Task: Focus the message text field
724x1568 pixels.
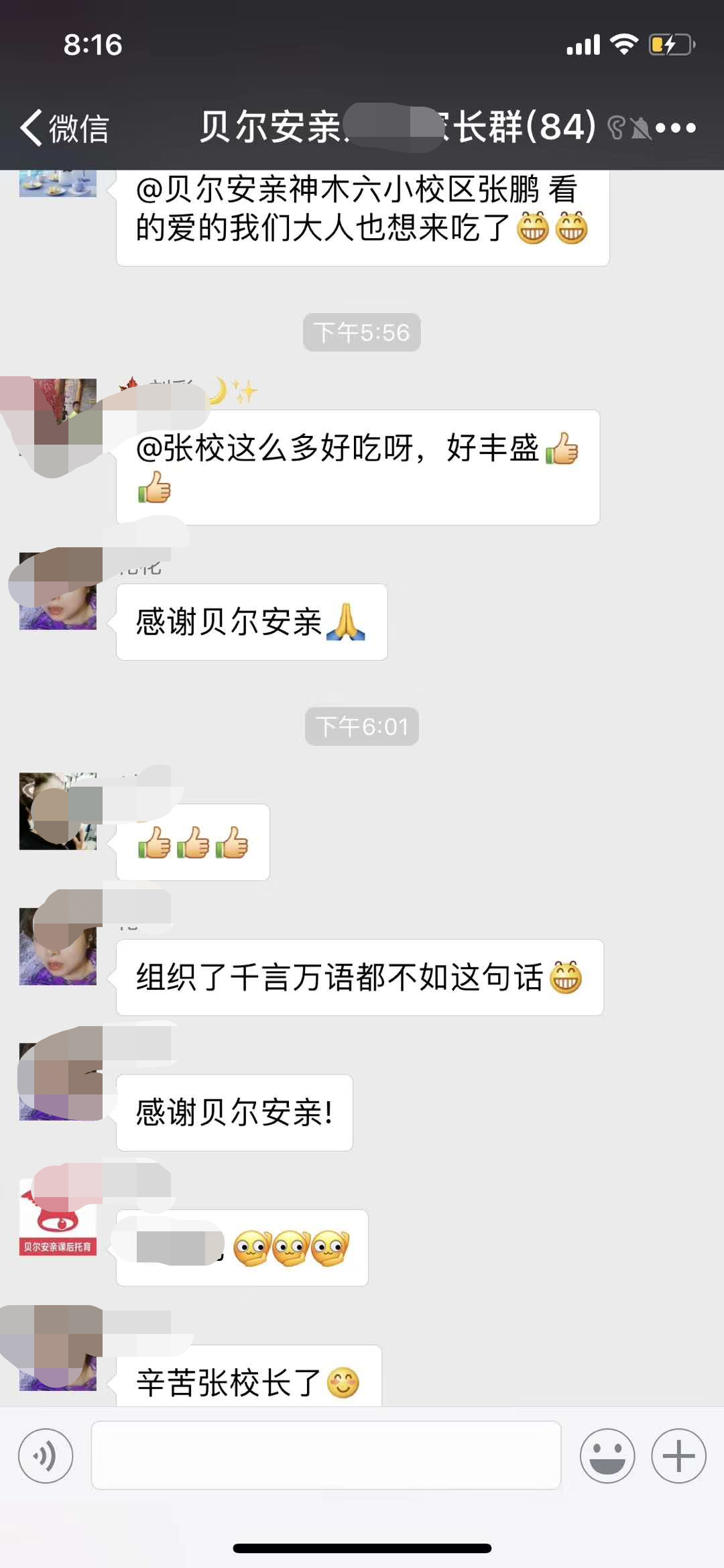Action: click(x=326, y=1455)
